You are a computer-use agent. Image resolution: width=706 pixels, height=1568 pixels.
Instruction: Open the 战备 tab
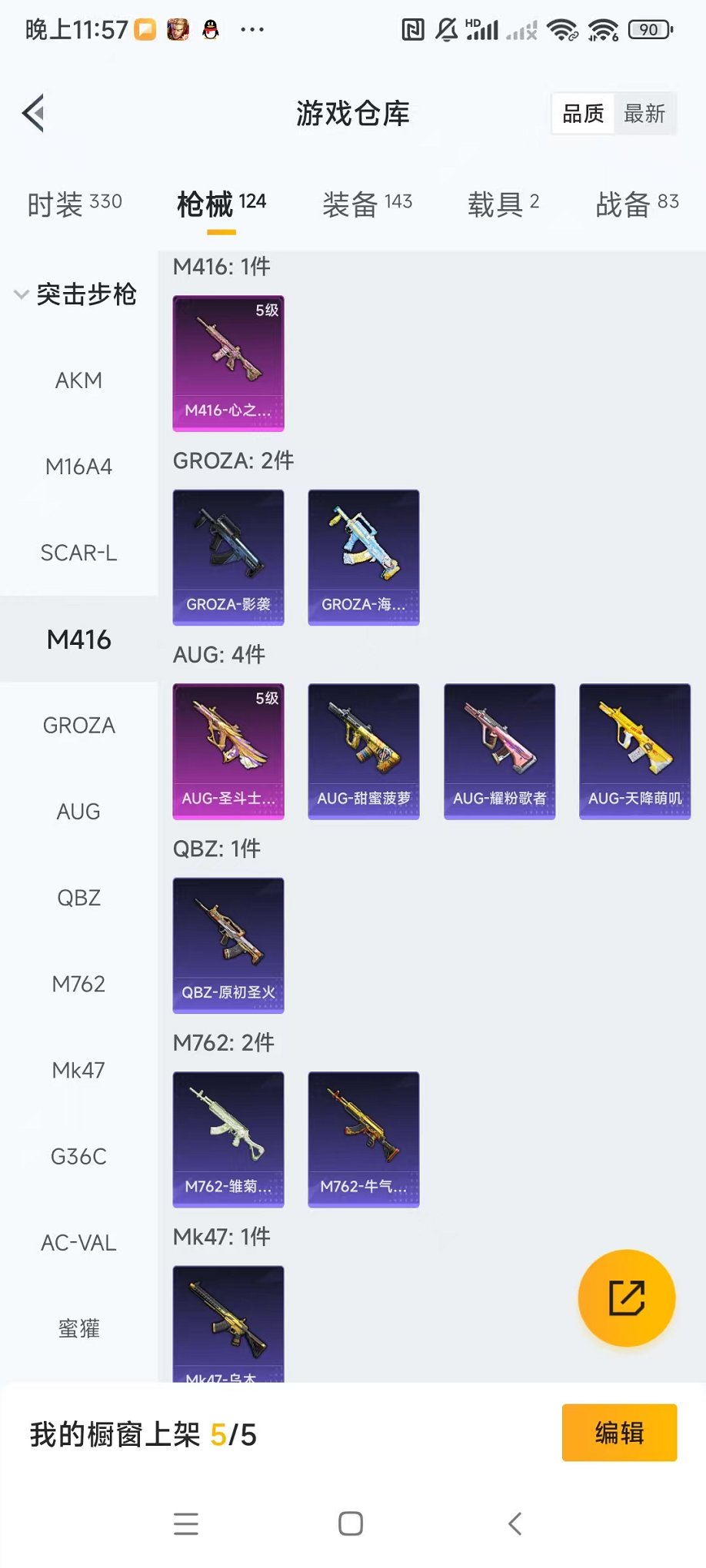tap(637, 204)
